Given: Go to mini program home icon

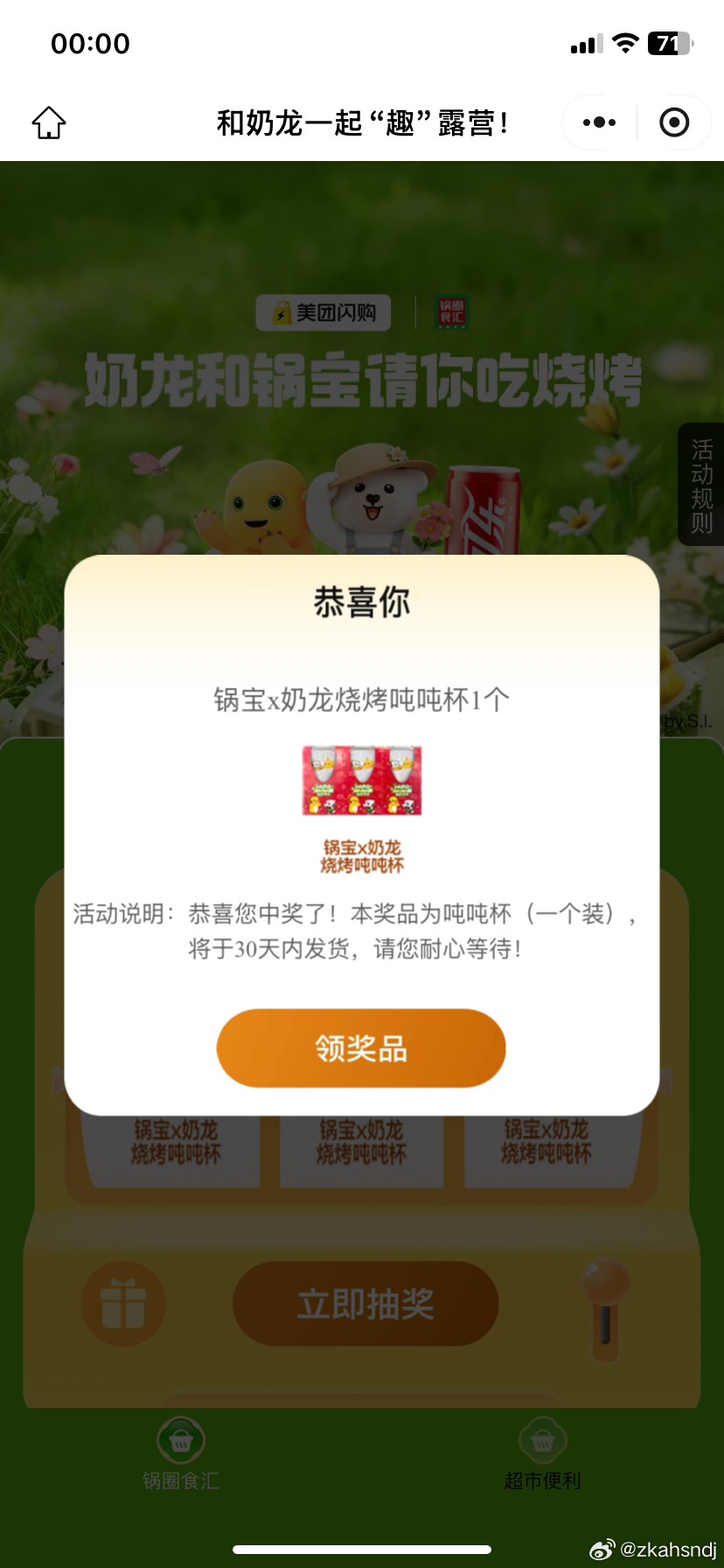Looking at the screenshot, I should pos(49,122).
